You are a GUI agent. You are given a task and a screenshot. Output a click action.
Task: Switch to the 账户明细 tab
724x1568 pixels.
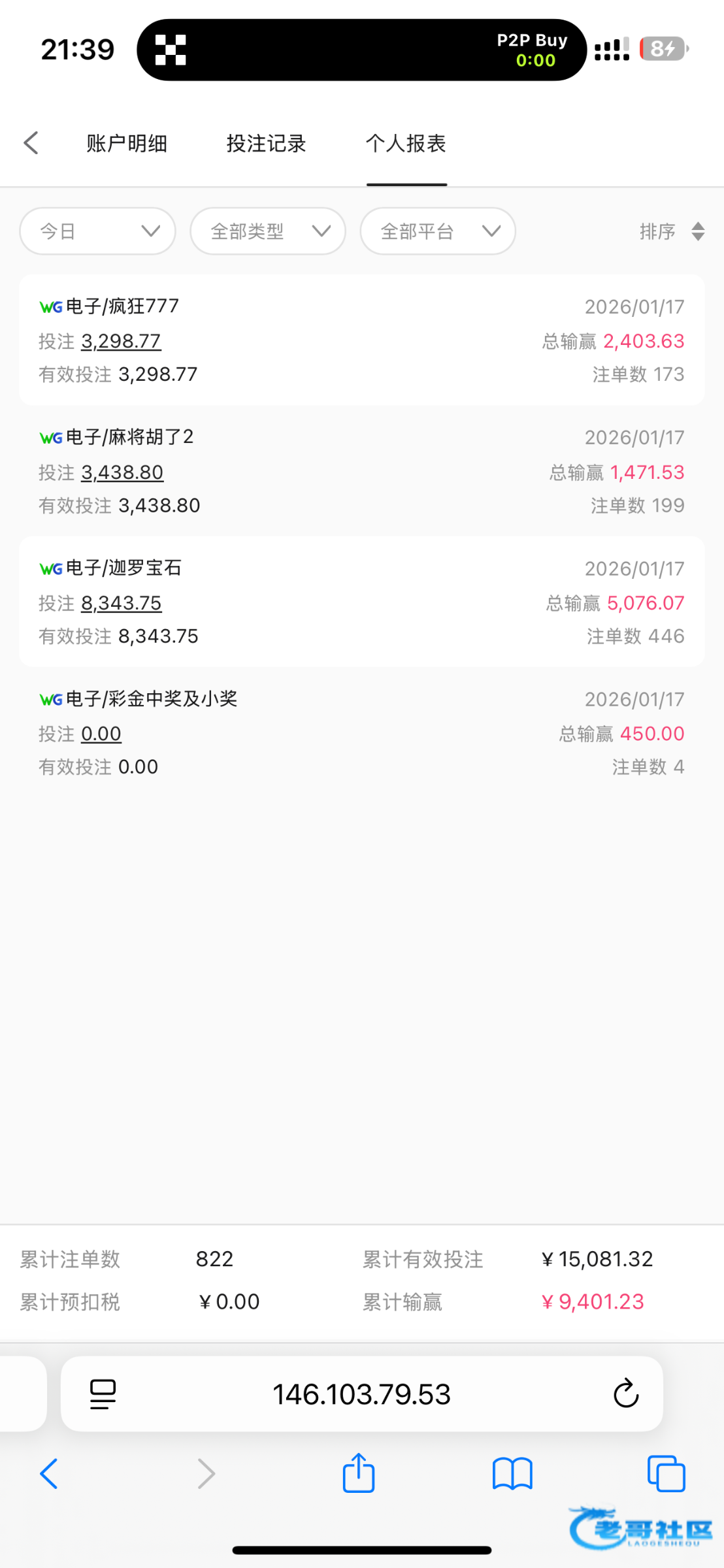[127, 143]
